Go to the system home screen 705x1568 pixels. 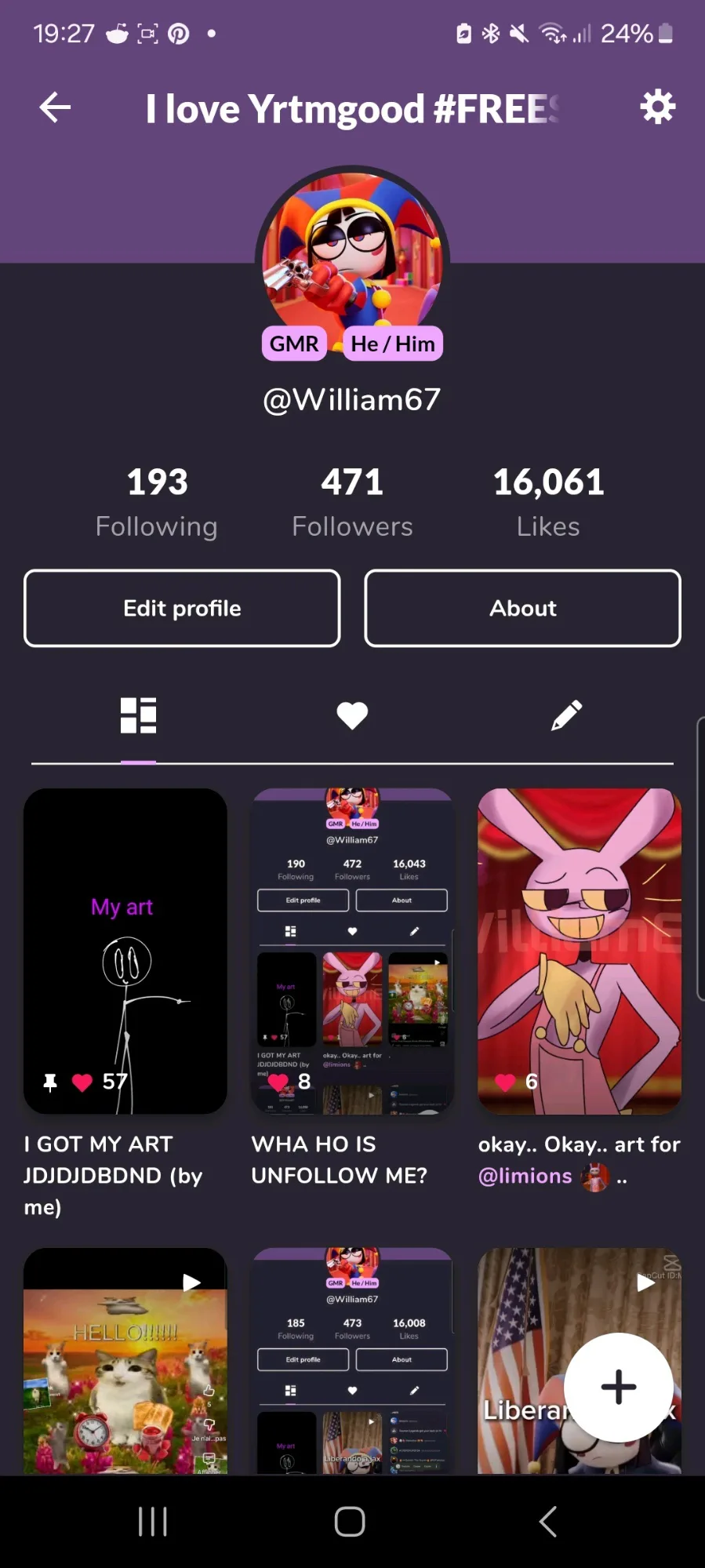point(350,1522)
